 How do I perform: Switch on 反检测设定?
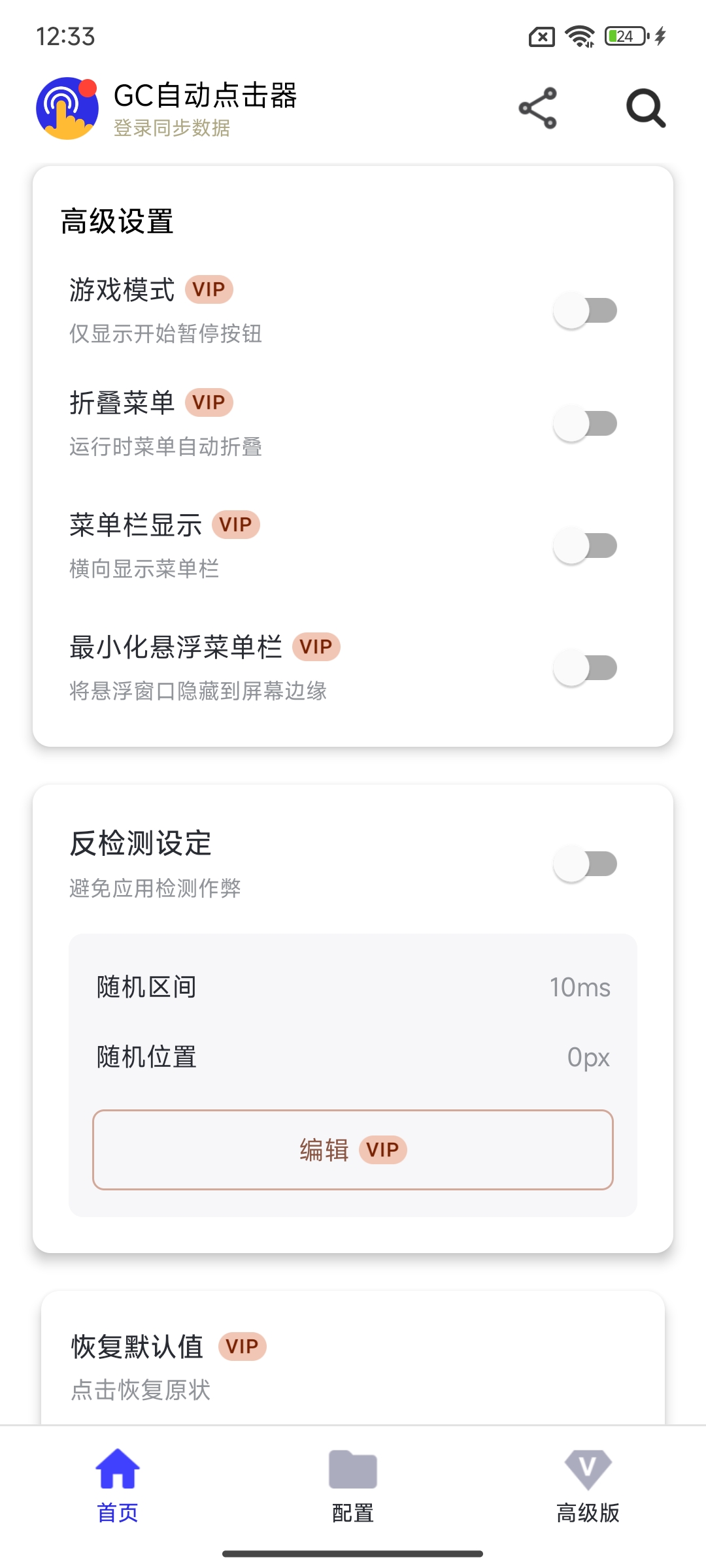click(585, 864)
